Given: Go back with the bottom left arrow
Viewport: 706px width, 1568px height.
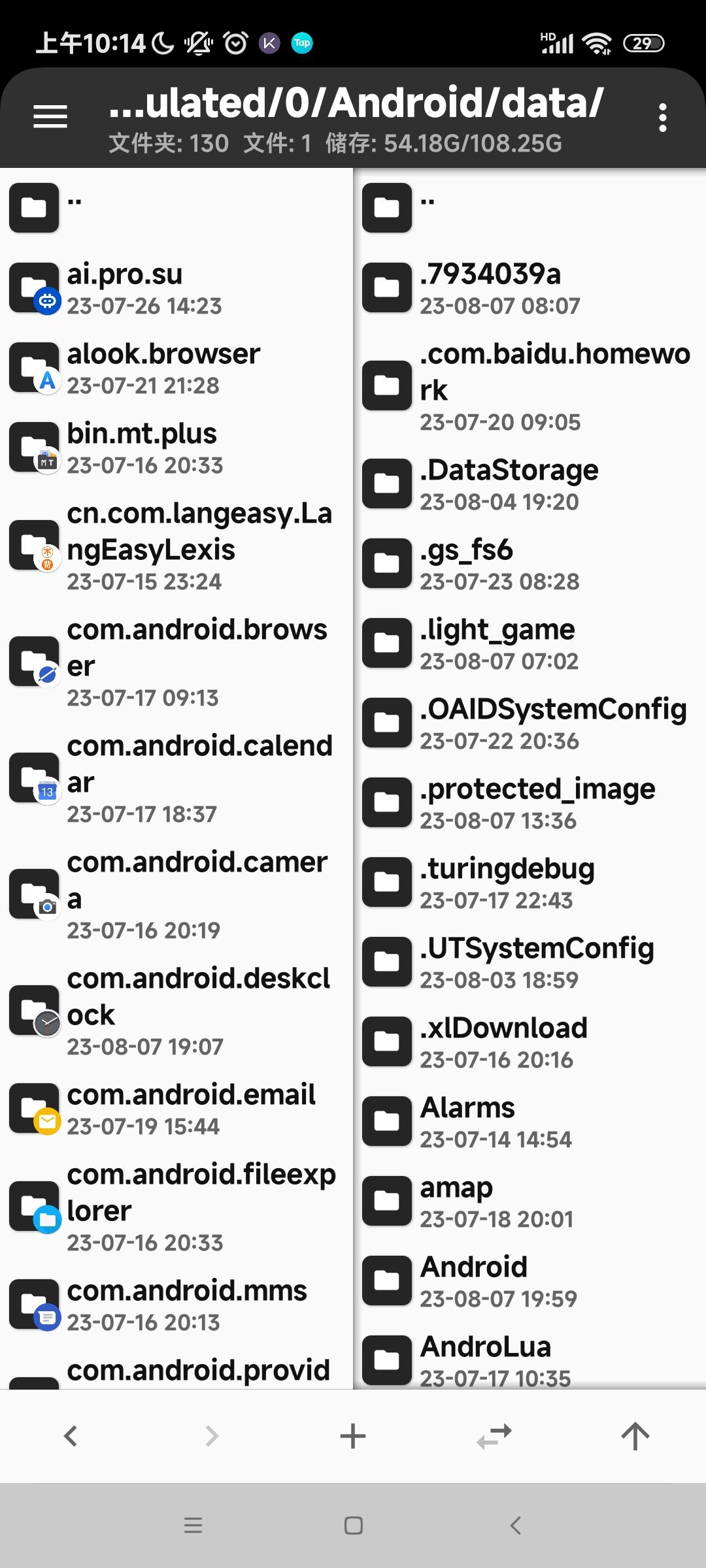Looking at the screenshot, I should (x=71, y=1436).
